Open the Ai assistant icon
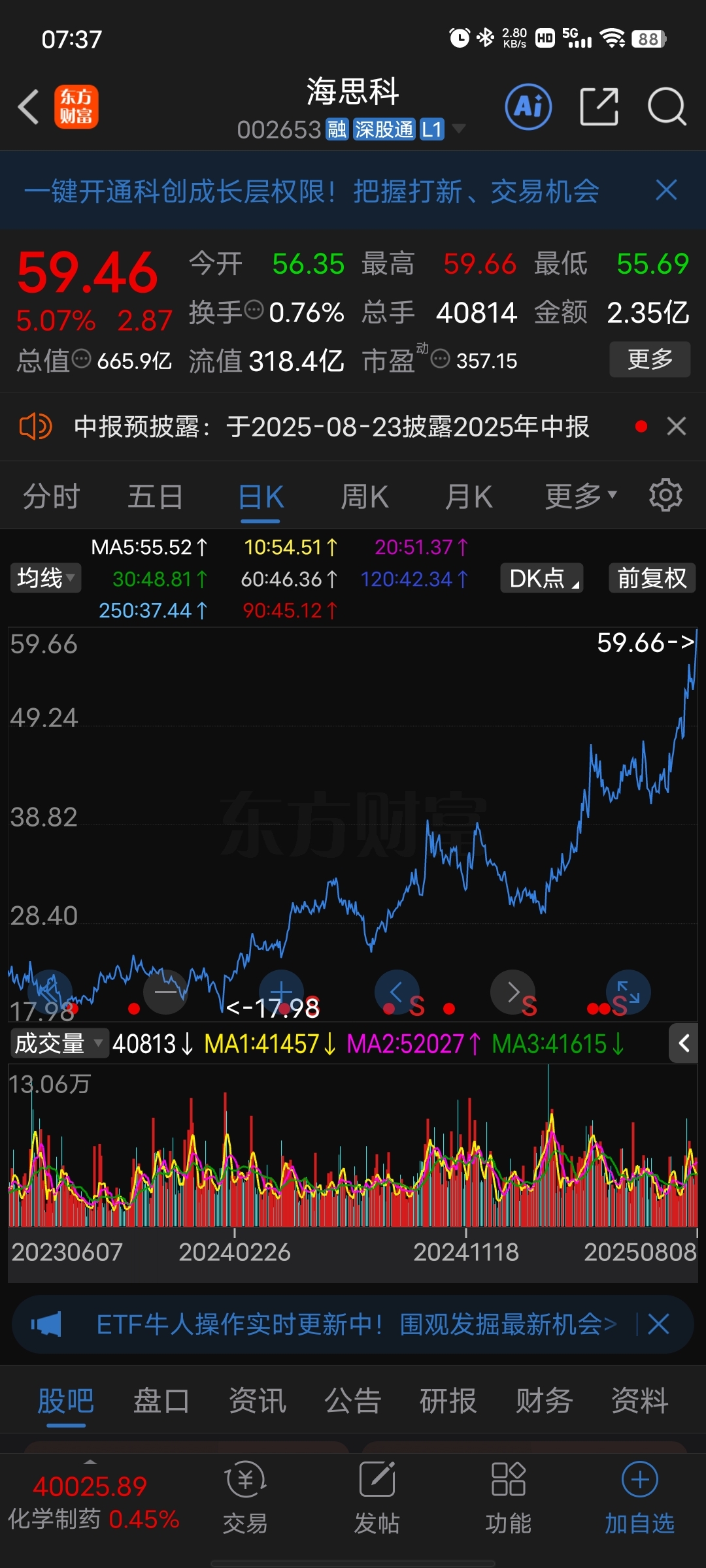 pos(528,106)
